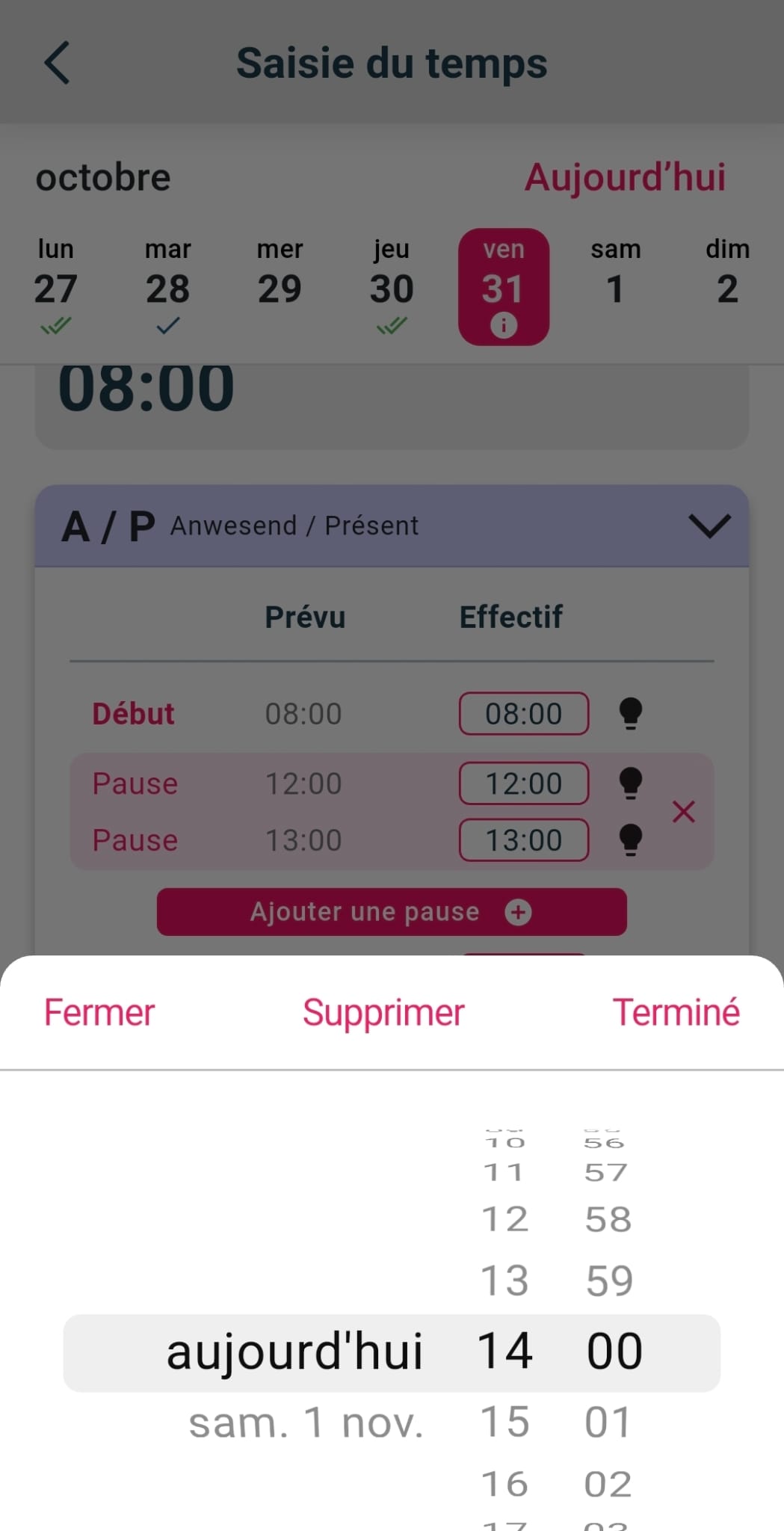
Task: Close the time picker with Fermer
Action: [x=99, y=1013]
